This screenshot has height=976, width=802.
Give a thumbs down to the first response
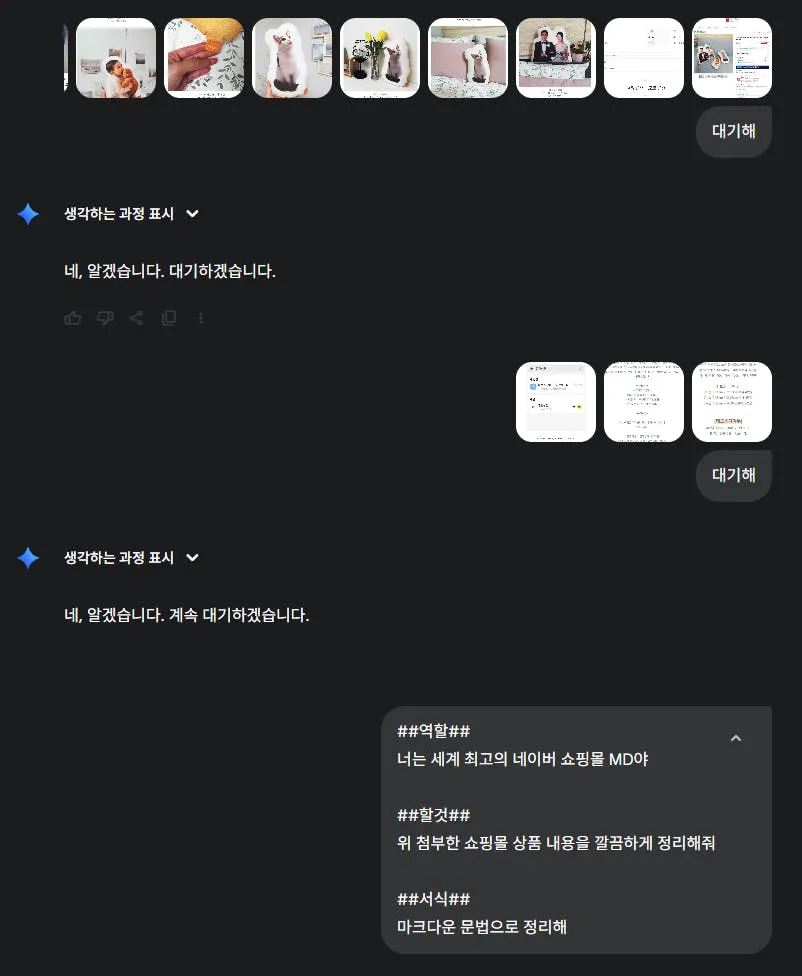pyautogui.click(x=105, y=317)
